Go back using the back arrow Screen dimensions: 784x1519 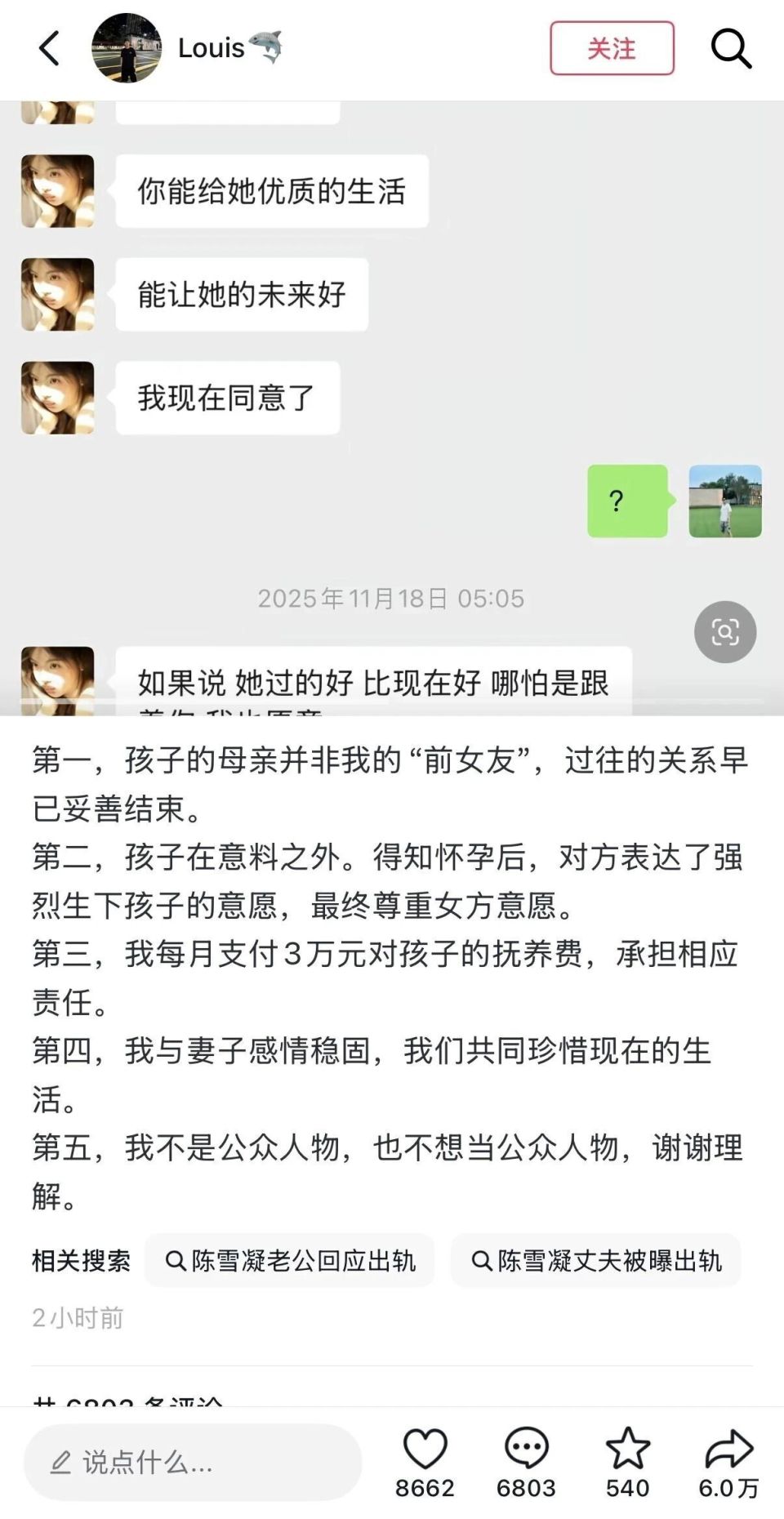pos(49,49)
